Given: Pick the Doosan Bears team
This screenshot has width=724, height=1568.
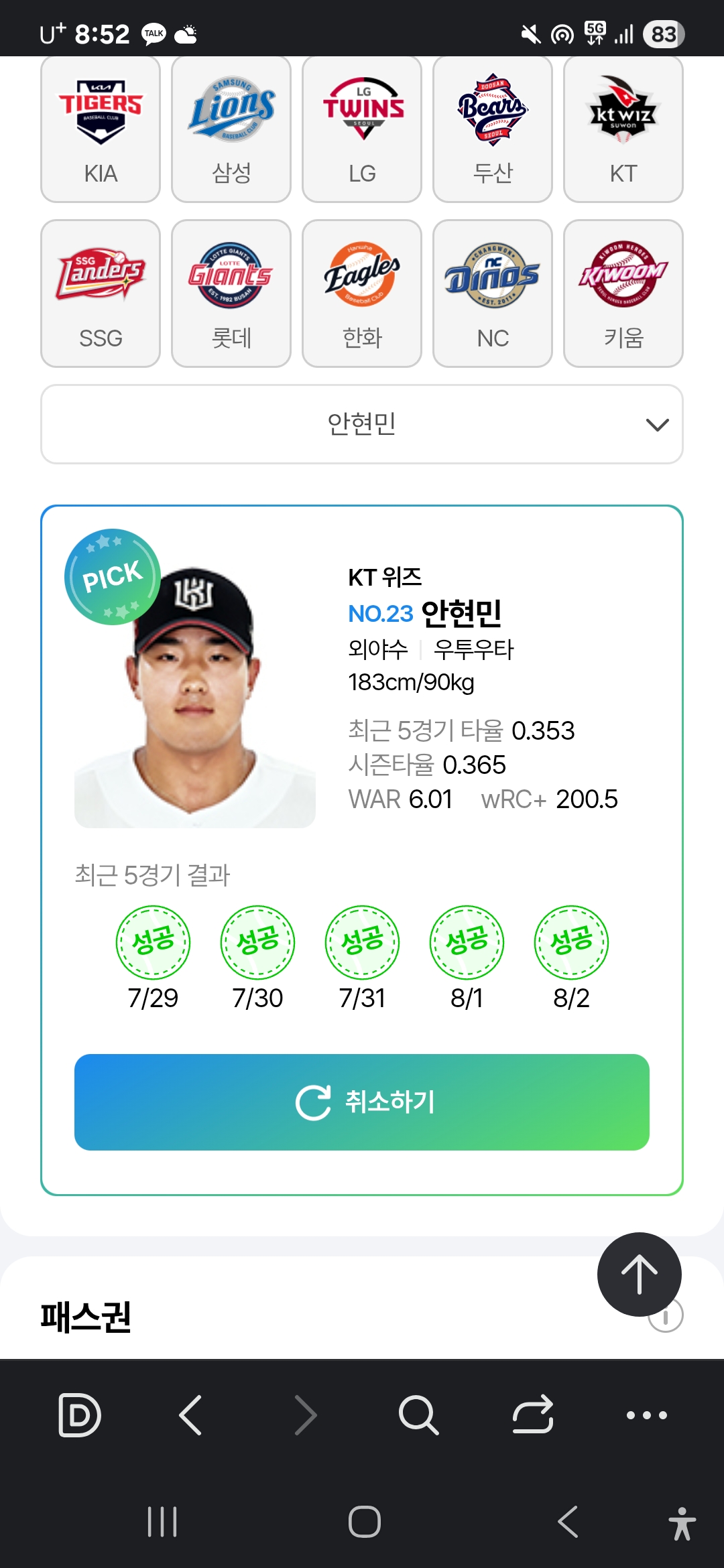Looking at the screenshot, I should point(493,129).
